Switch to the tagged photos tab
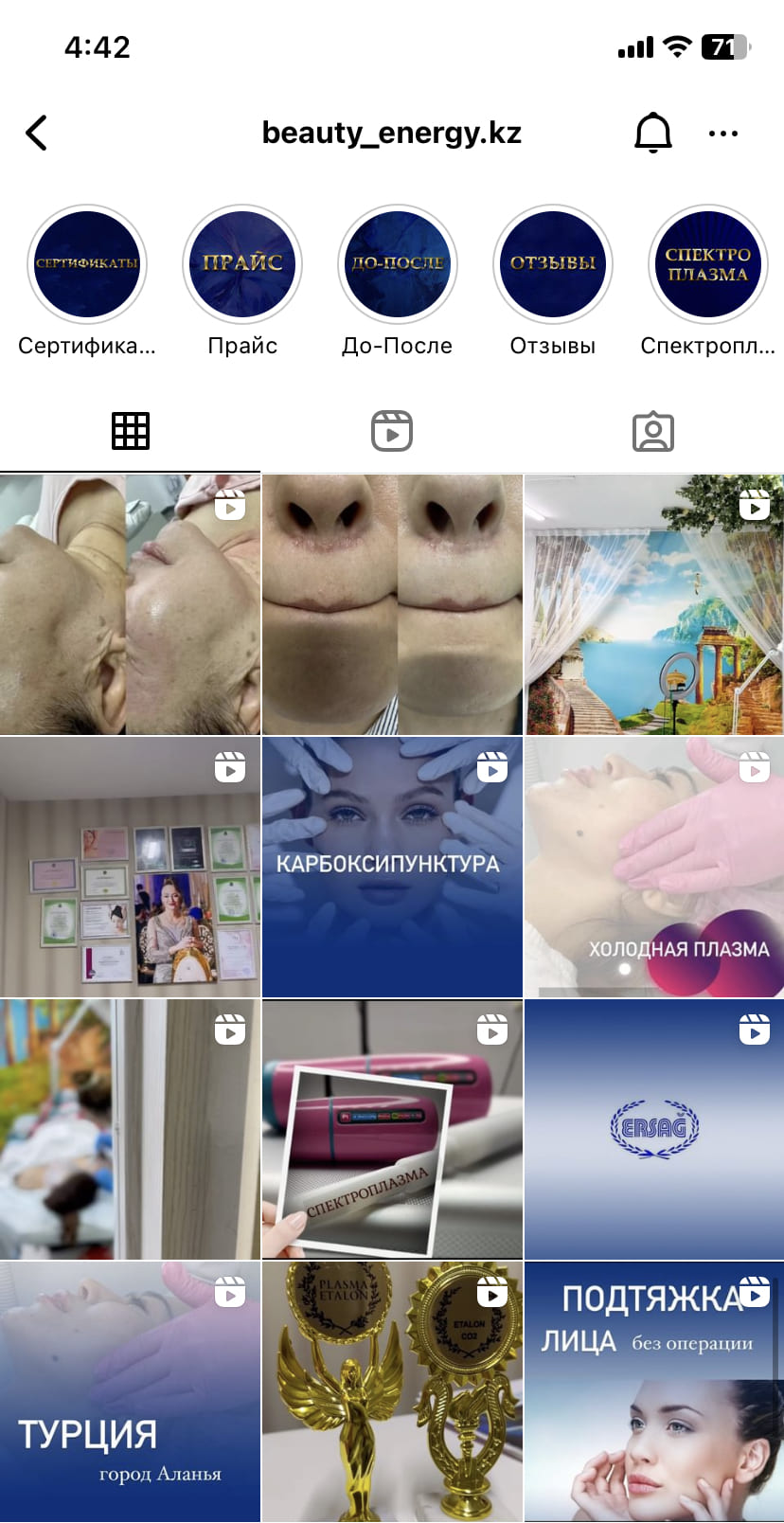The height and width of the screenshot is (1523, 784). pyautogui.click(x=652, y=431)
